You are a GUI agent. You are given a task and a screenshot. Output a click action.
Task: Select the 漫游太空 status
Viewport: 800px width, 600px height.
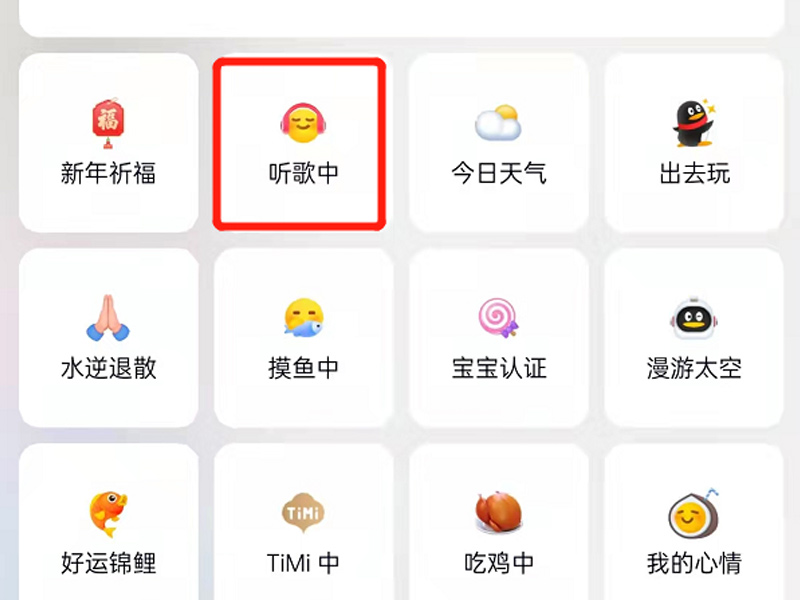pos(694,338)
